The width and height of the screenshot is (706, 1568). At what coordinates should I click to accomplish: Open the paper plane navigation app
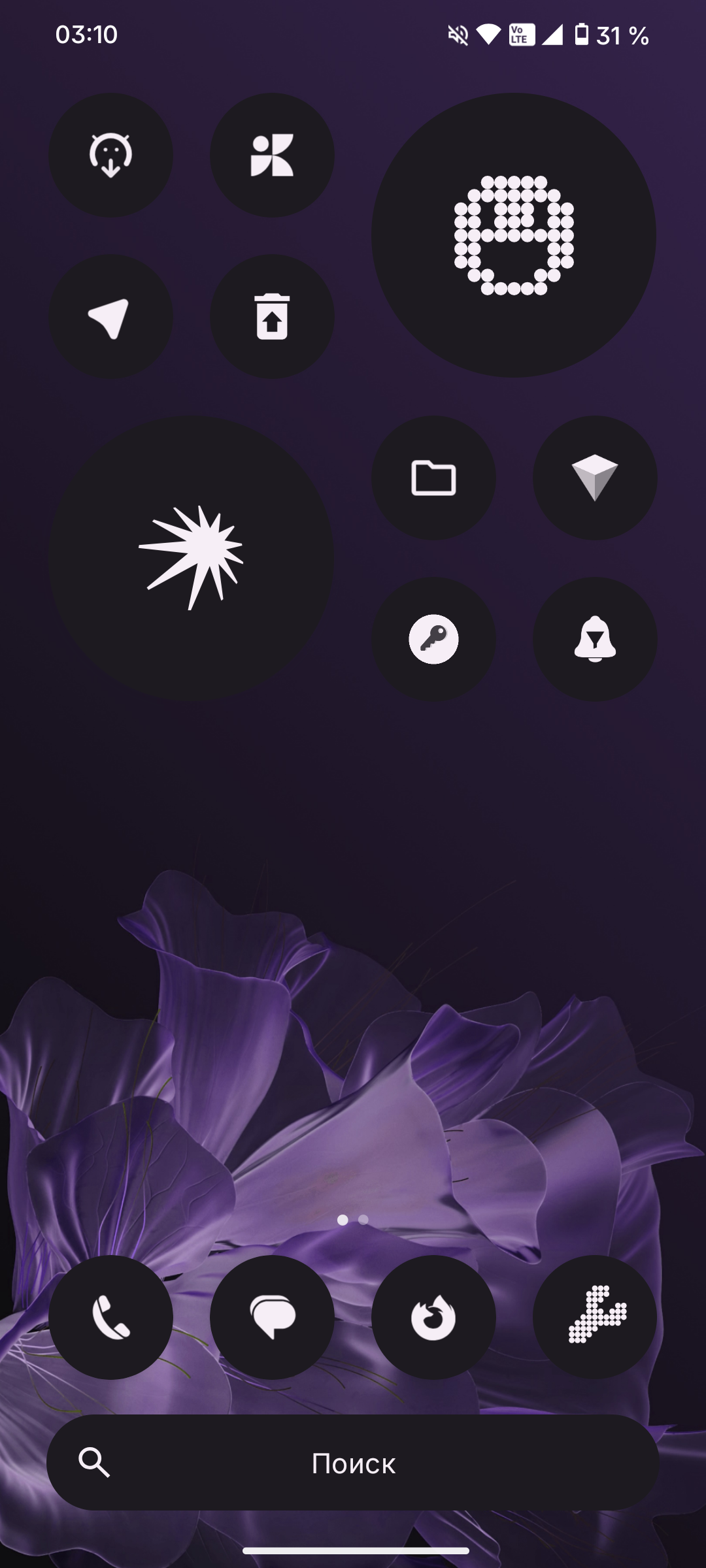coord(110,316)
